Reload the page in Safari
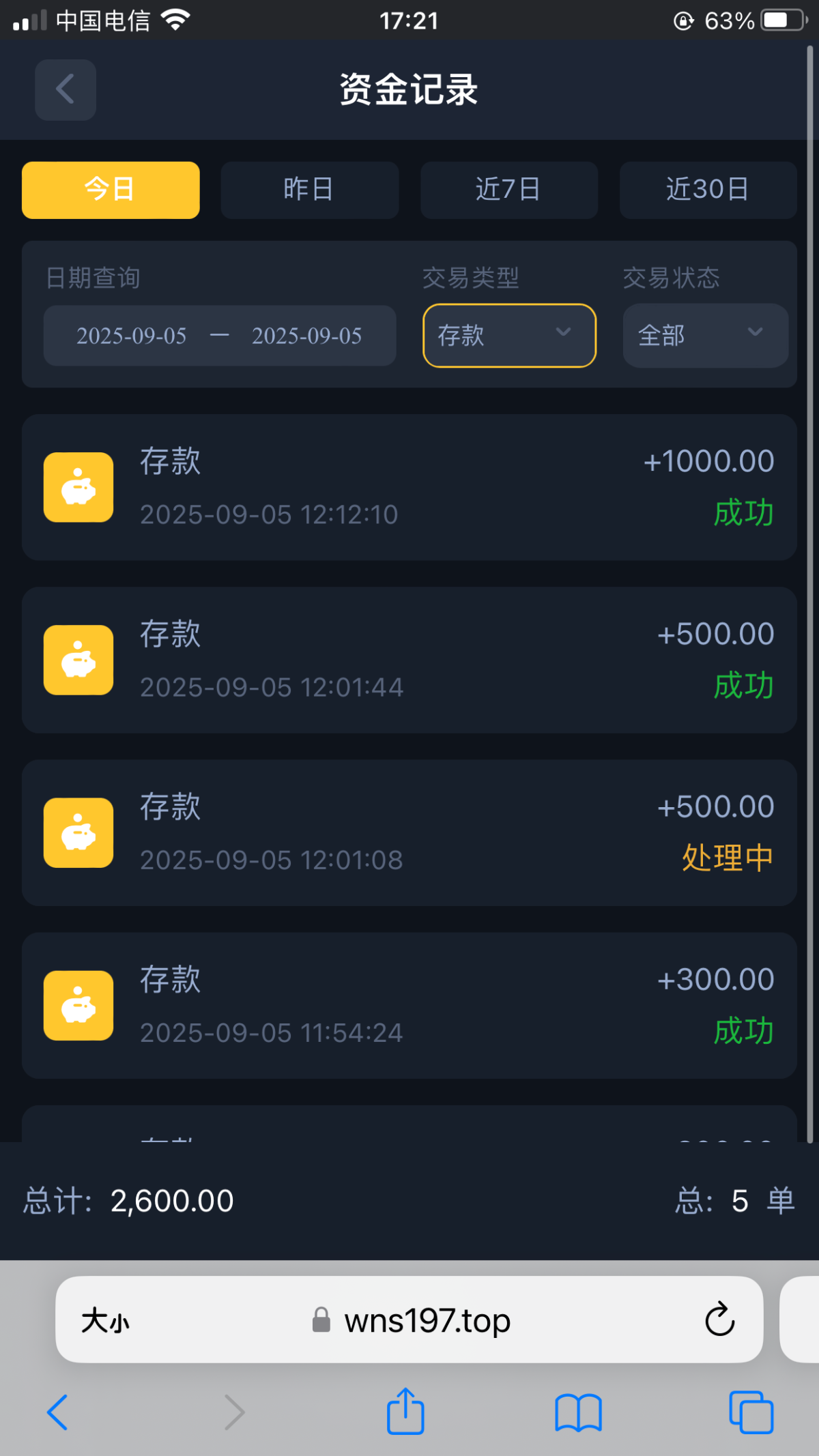The width and height of the screenshot is (819, 1456). pyautogui.click(x=719, y=1320)
